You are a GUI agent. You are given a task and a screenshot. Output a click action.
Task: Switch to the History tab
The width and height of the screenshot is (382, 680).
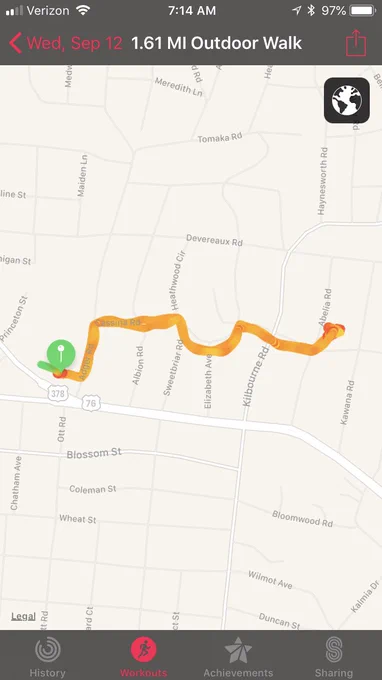click(47, 657)
